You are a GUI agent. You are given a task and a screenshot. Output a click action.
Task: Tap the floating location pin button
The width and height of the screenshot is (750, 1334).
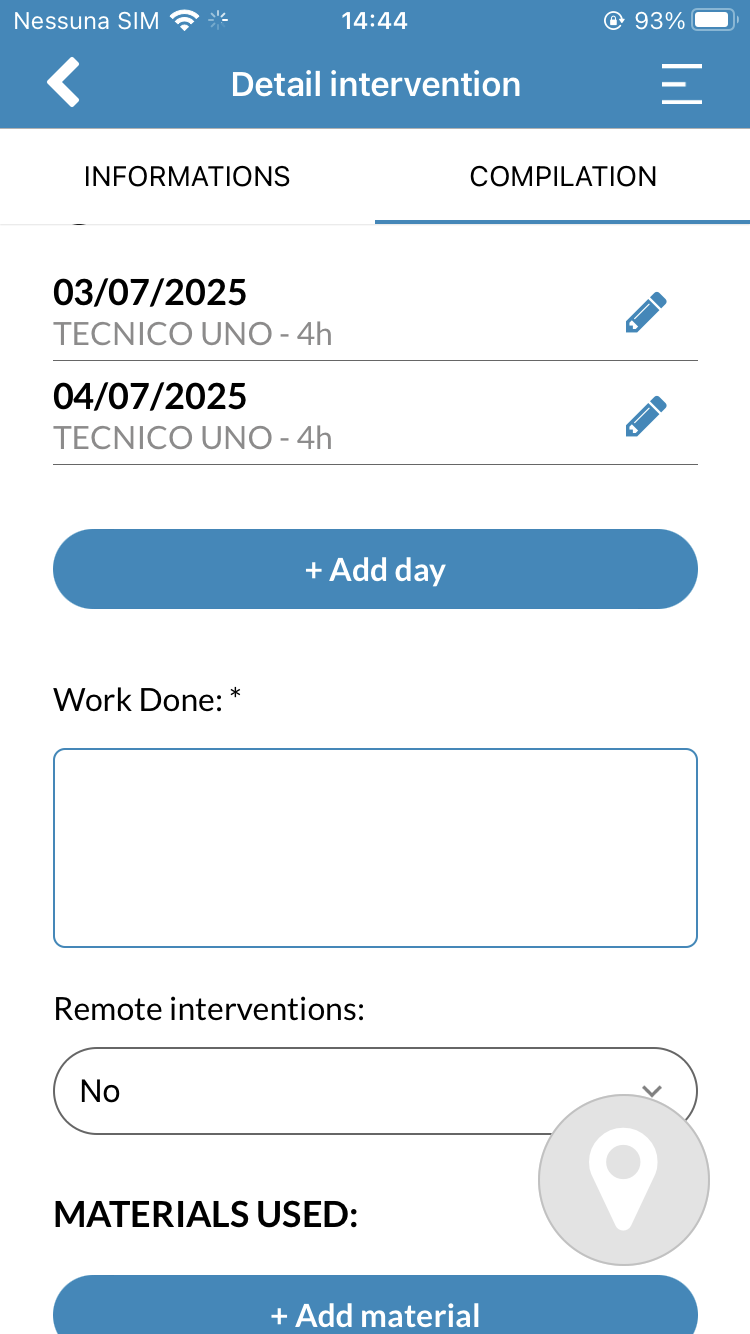click(x=624, y=1180)
